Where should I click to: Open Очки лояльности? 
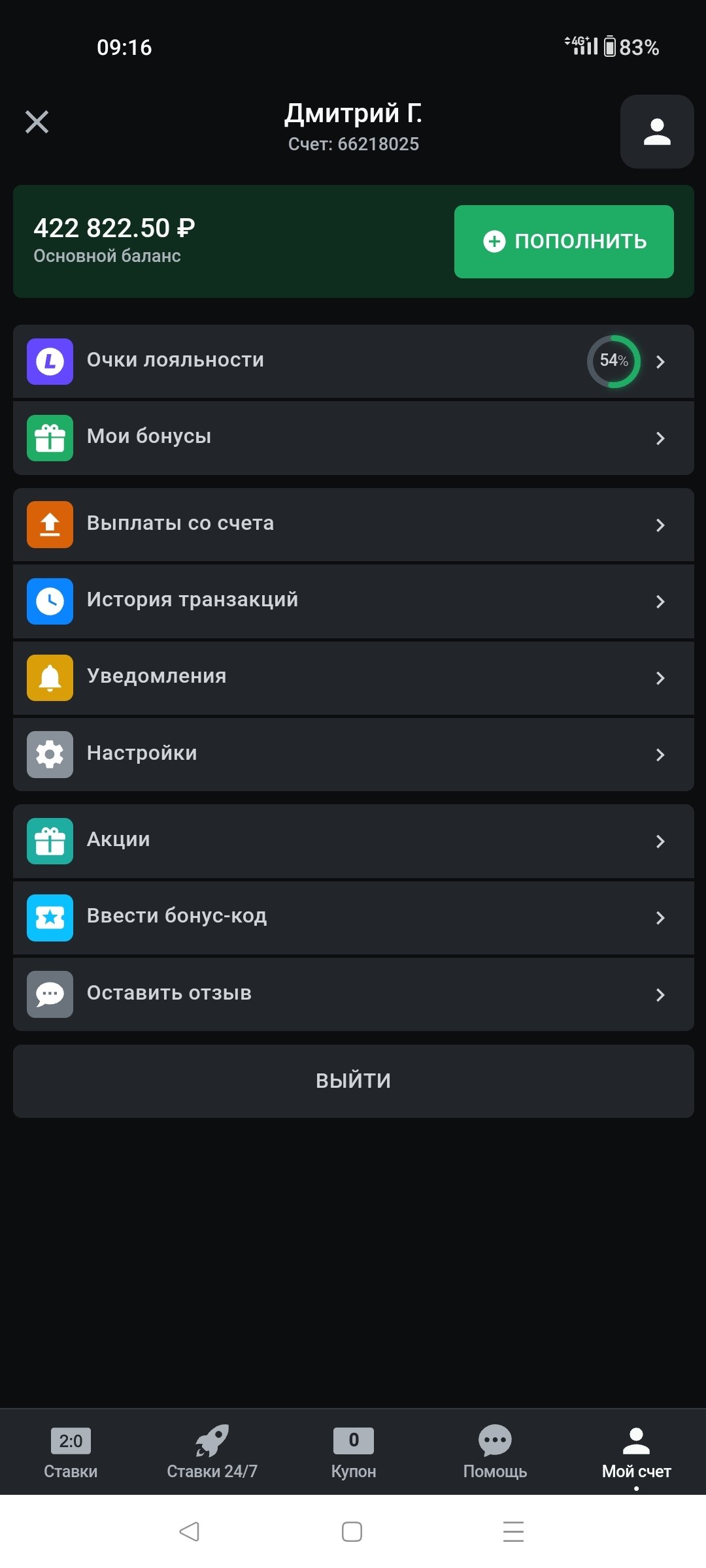click(353, 361)
